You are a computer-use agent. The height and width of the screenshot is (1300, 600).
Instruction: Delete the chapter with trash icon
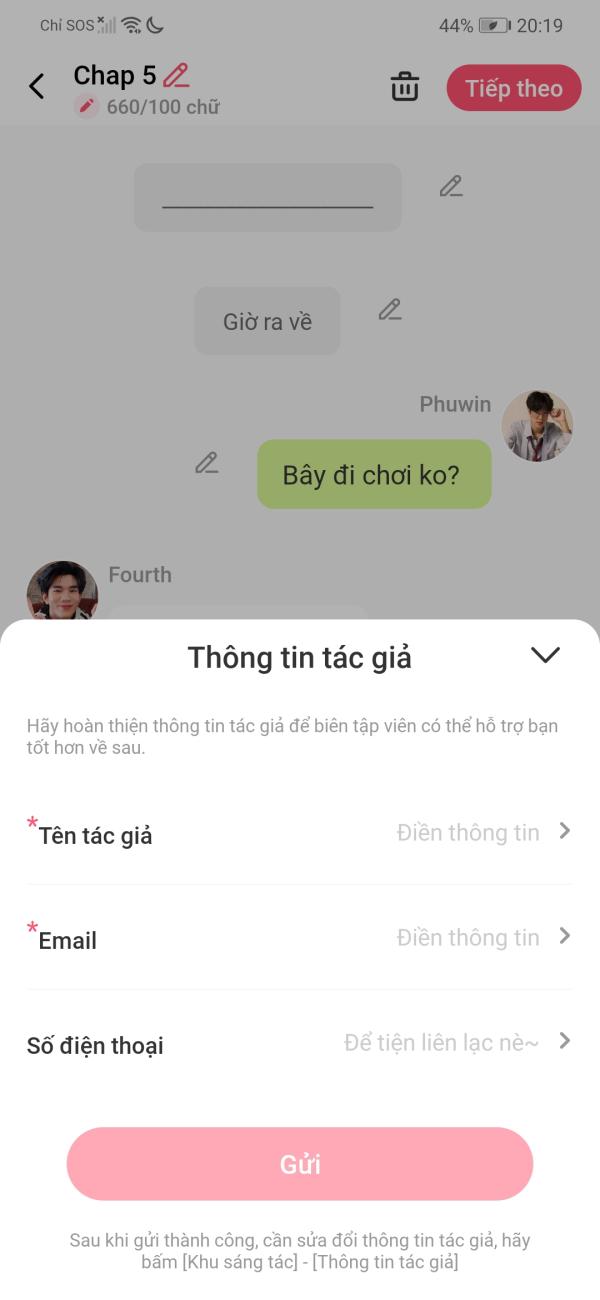405,87
